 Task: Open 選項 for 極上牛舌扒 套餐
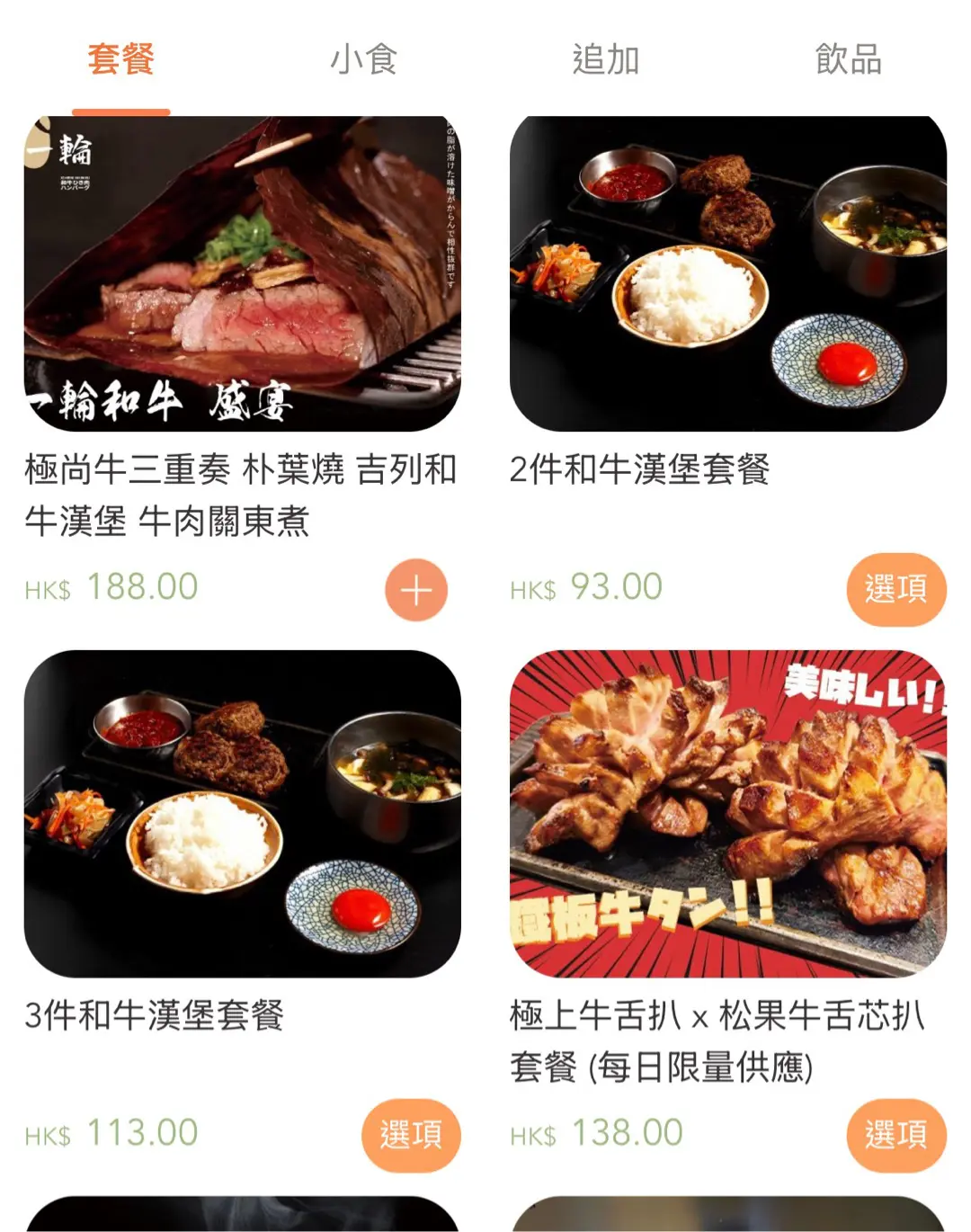click(895, 1135)
